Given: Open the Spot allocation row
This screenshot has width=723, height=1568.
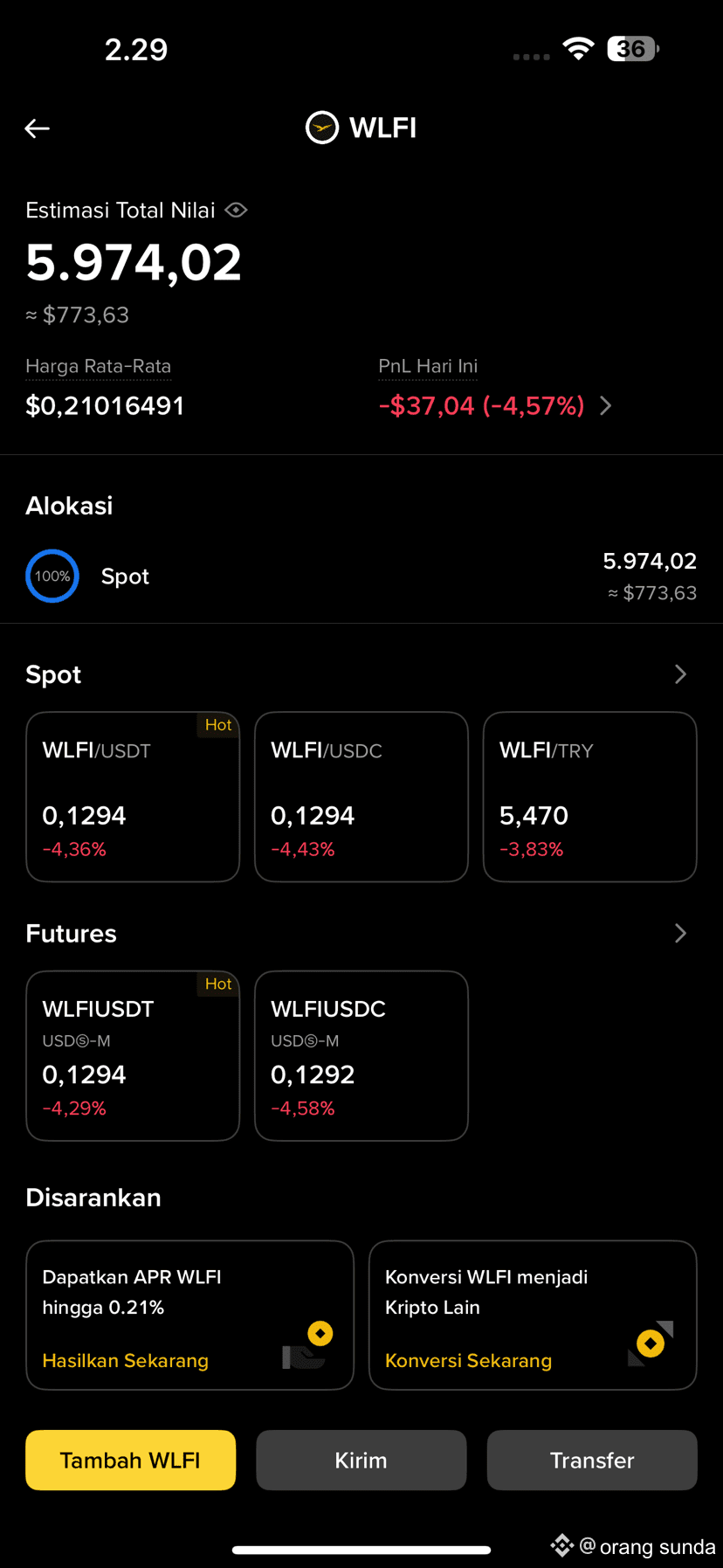Looking at the screenshot, I should pyautogui.click(x=361, y=577).
